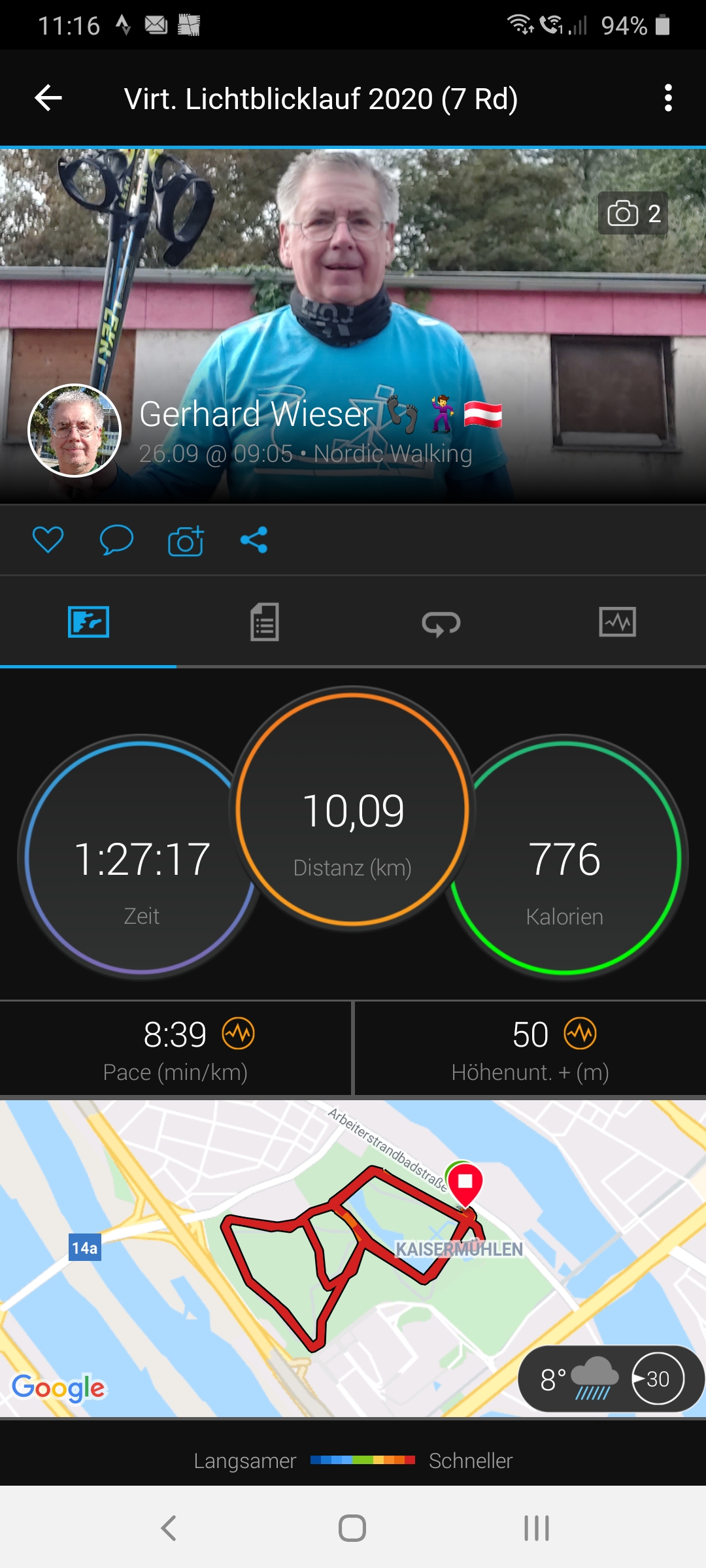Tap the system home button
Viewport: 706px width, 1568px height.
pos(352,1528)
